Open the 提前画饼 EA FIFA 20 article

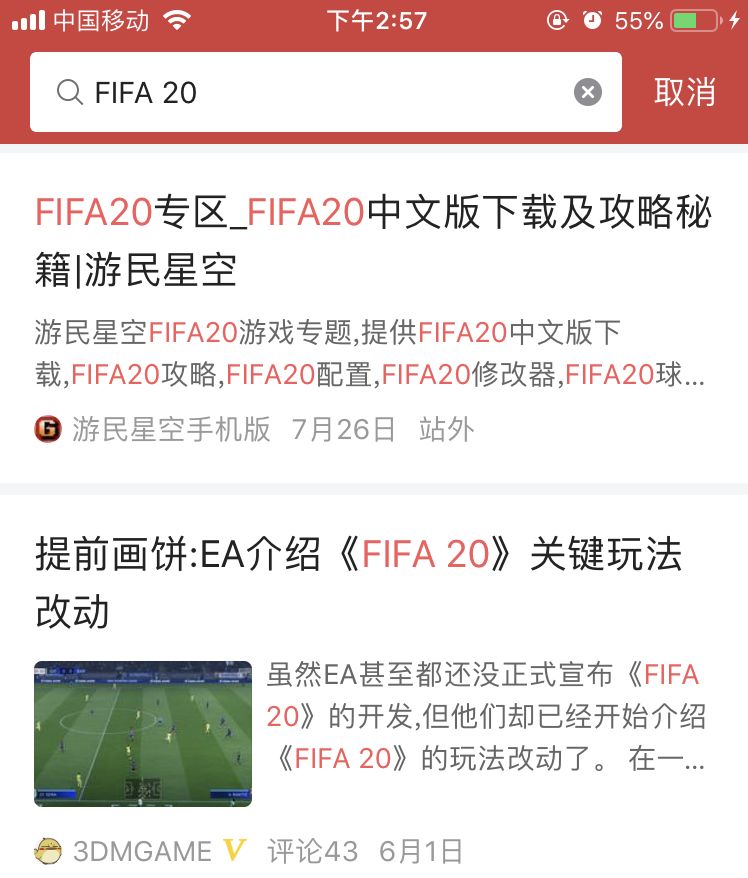coord(358,581)
